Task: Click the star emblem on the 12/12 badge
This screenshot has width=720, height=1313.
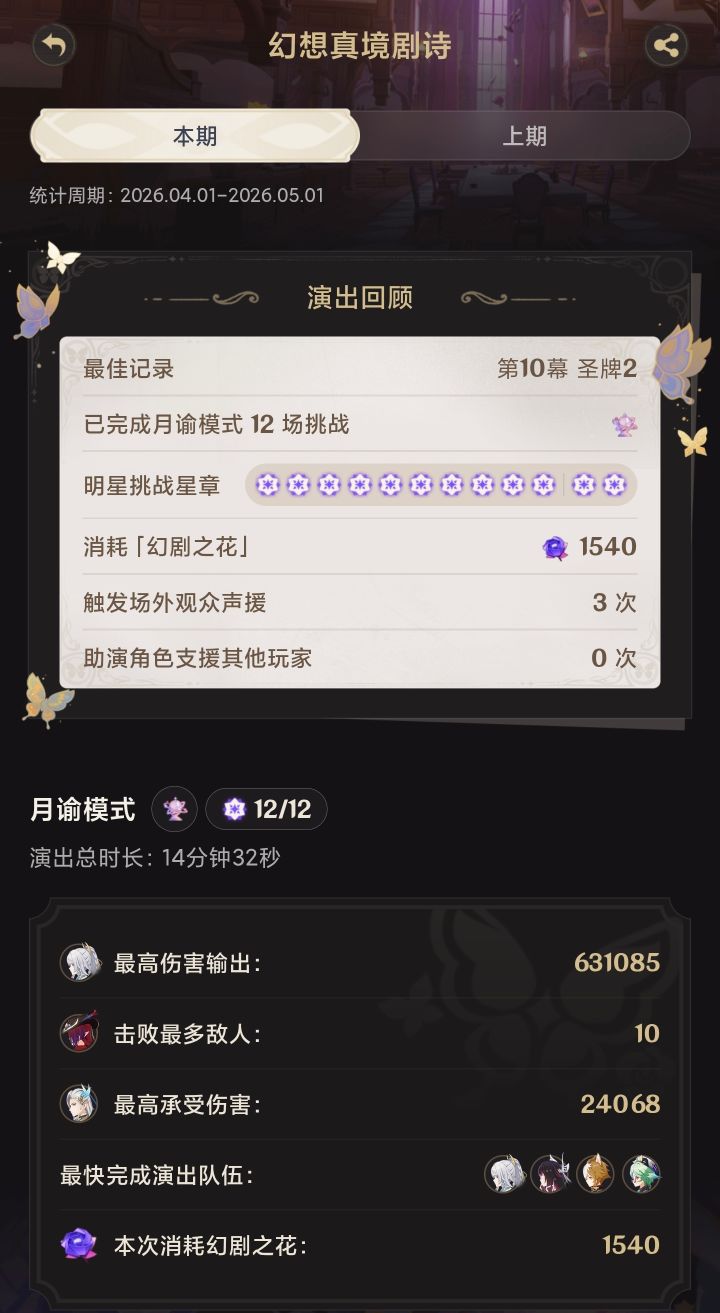Action: click(x=234, y=810)
